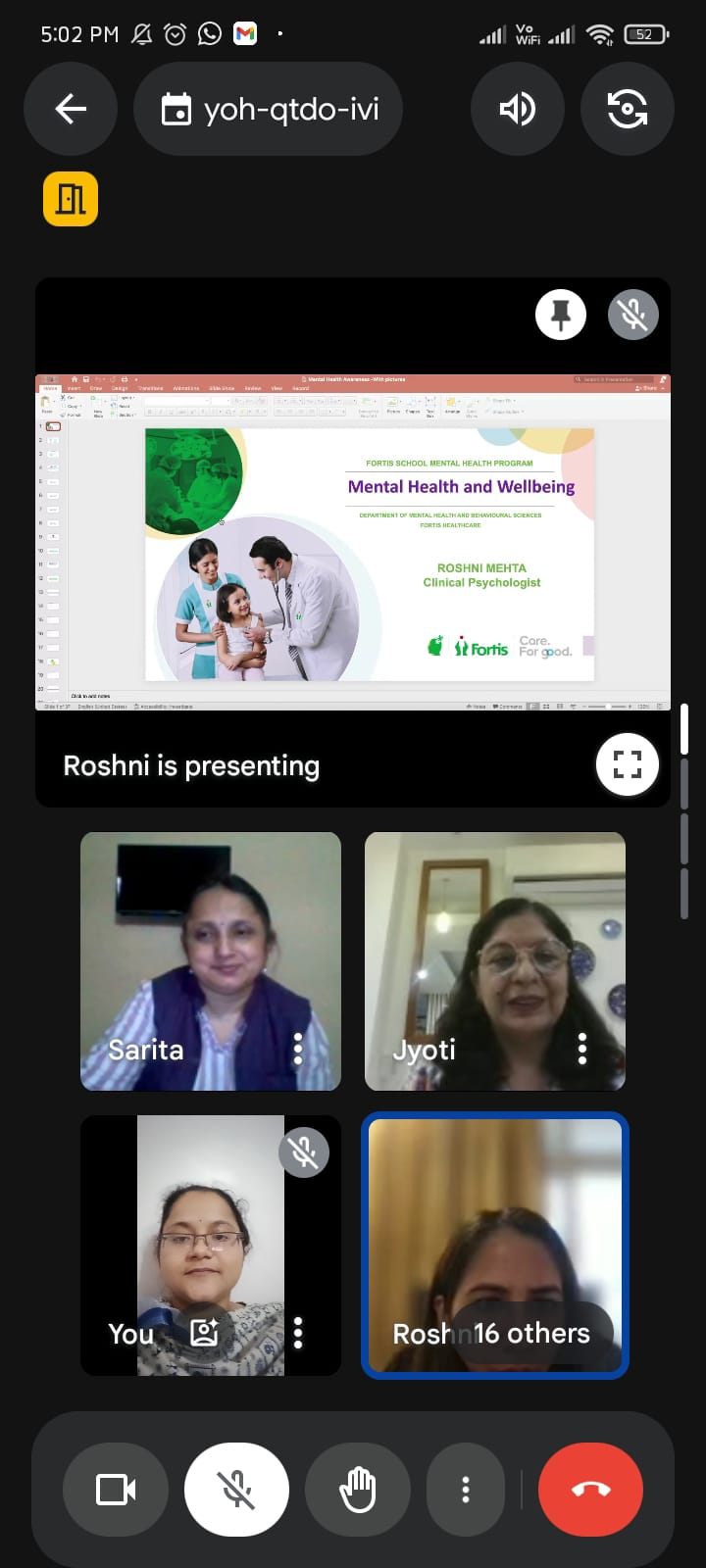Image resolution: width=706 pixels, height=1568 pixels.
Task: View the 16 other participants
Action: (531, 1333)
